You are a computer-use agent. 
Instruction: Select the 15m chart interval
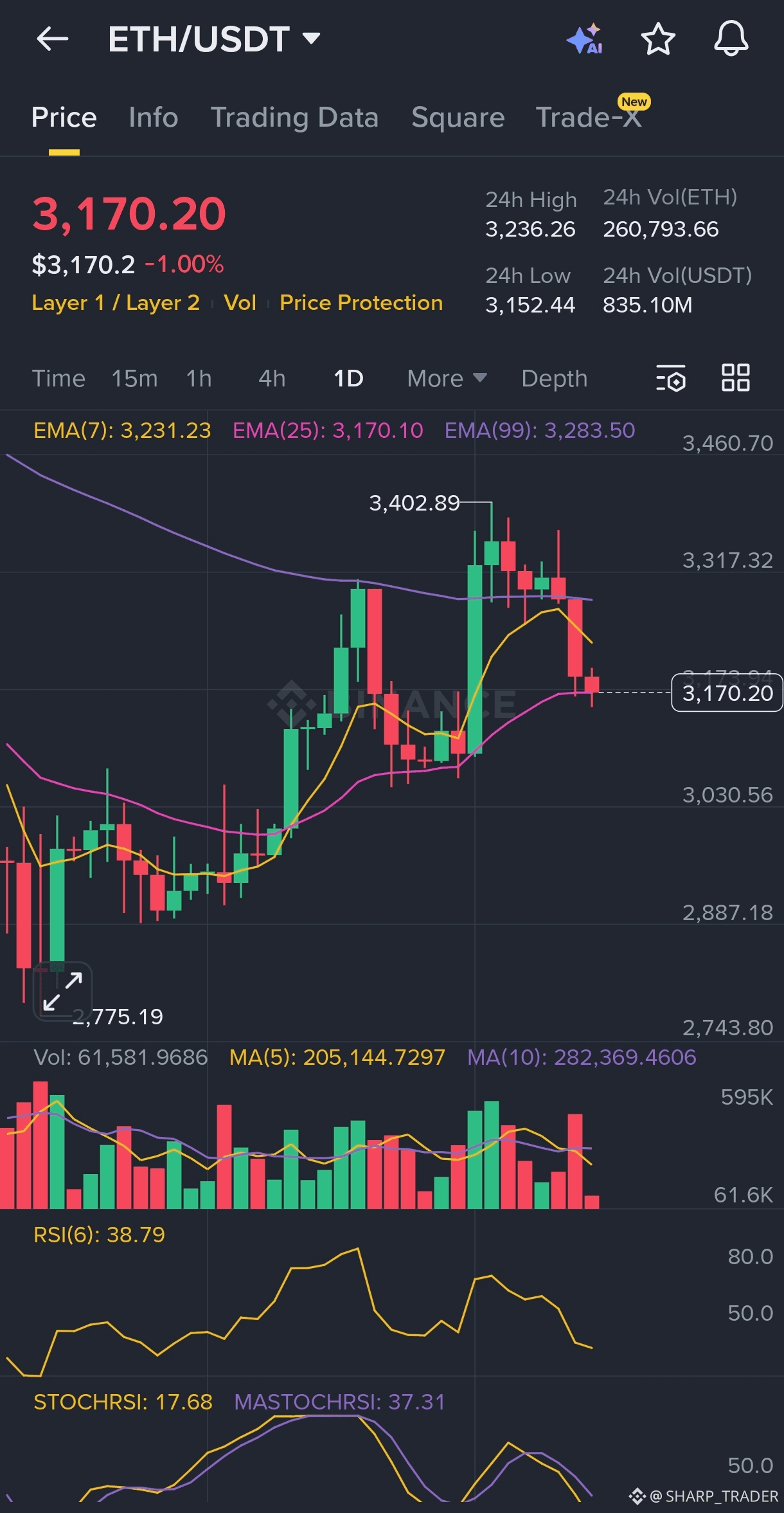point(134,379)
